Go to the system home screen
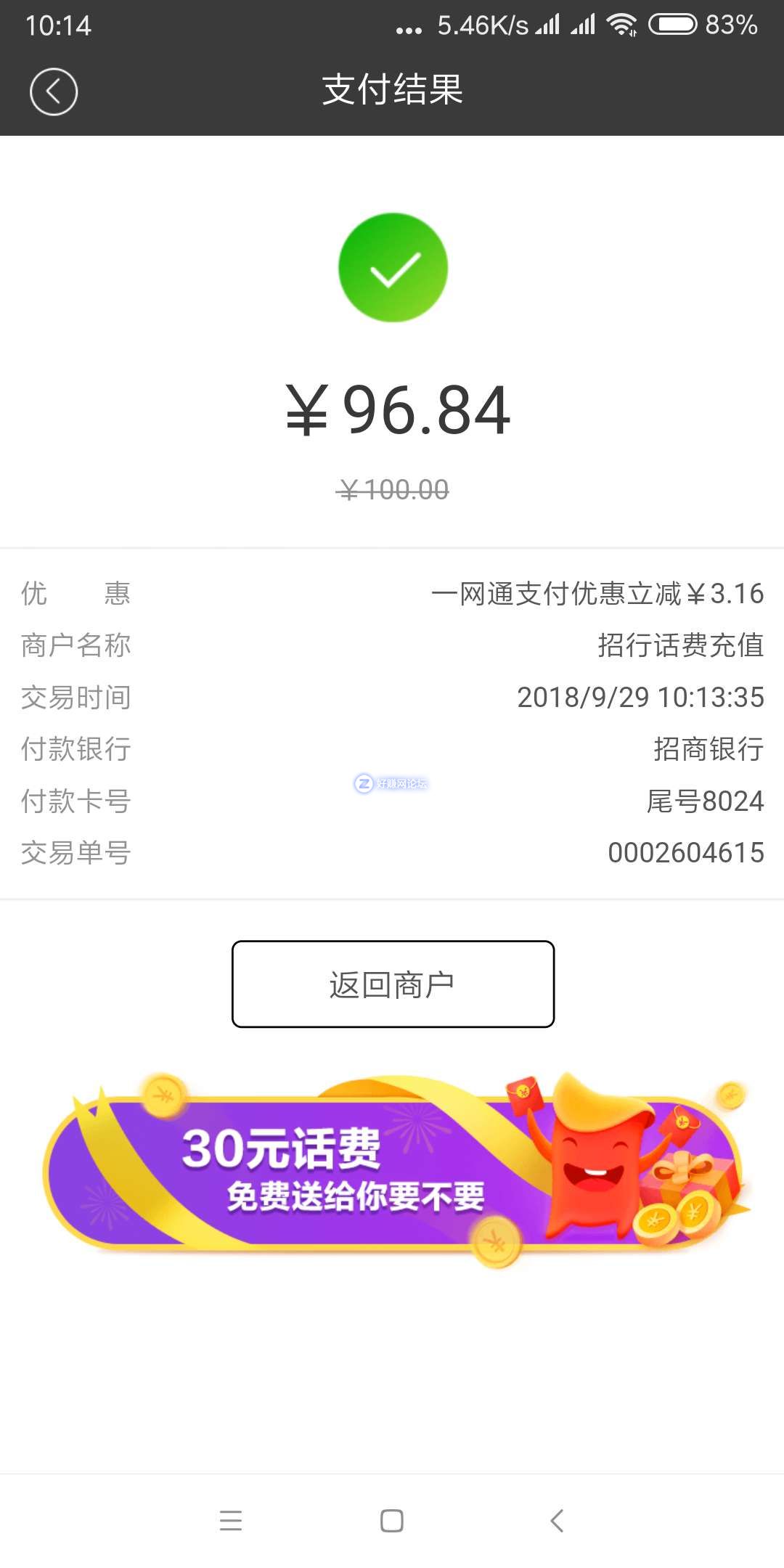 point(392,1520)
